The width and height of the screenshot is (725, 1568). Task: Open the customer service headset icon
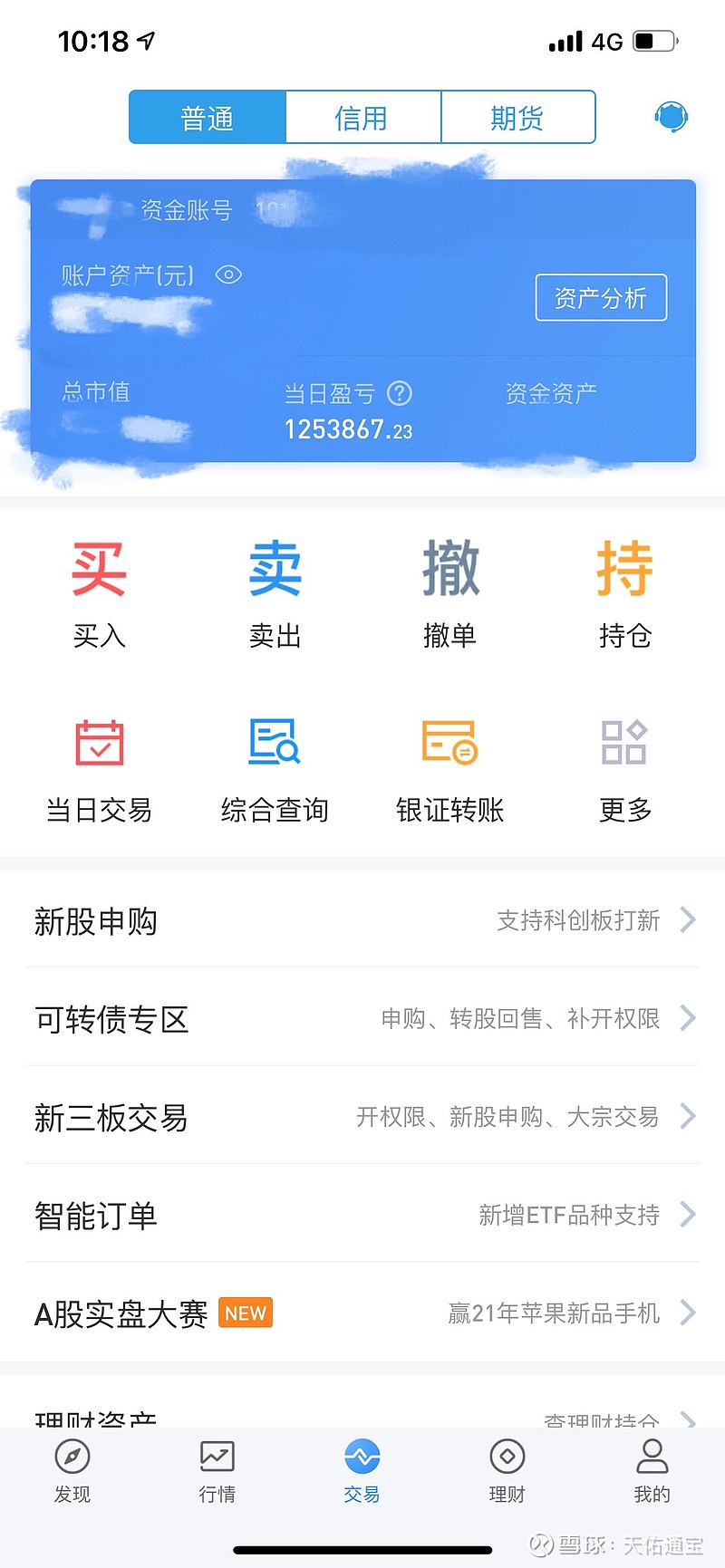[x=671, y=117]
